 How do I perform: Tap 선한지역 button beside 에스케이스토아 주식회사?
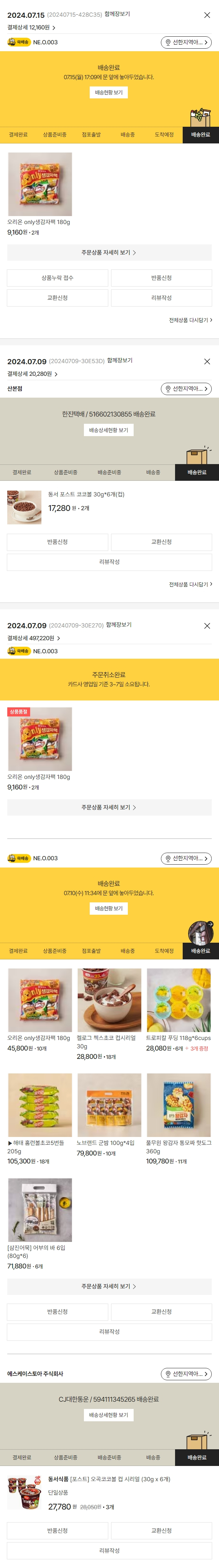coord(186,1374)
